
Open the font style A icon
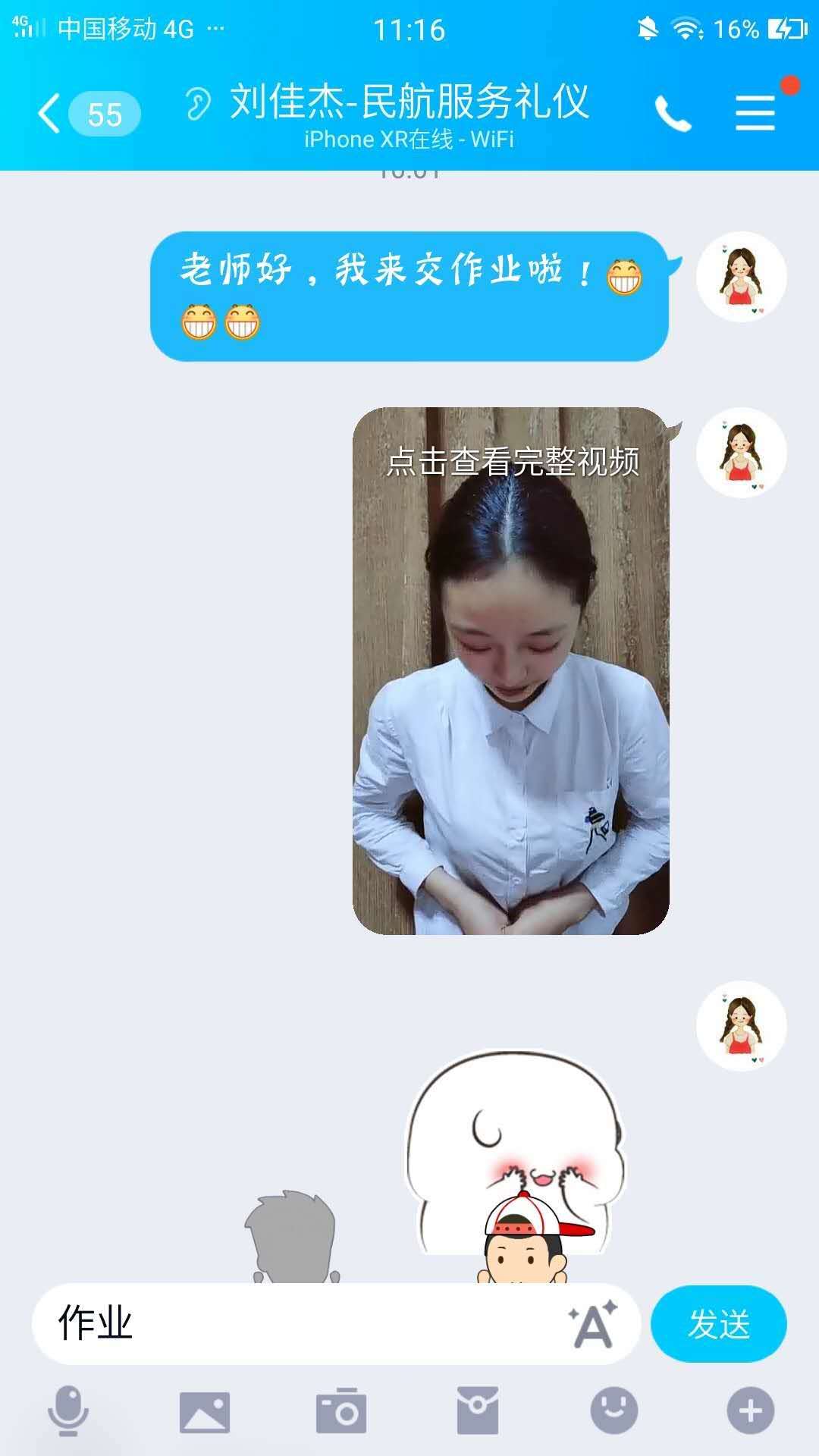[x=593, y=1324]
